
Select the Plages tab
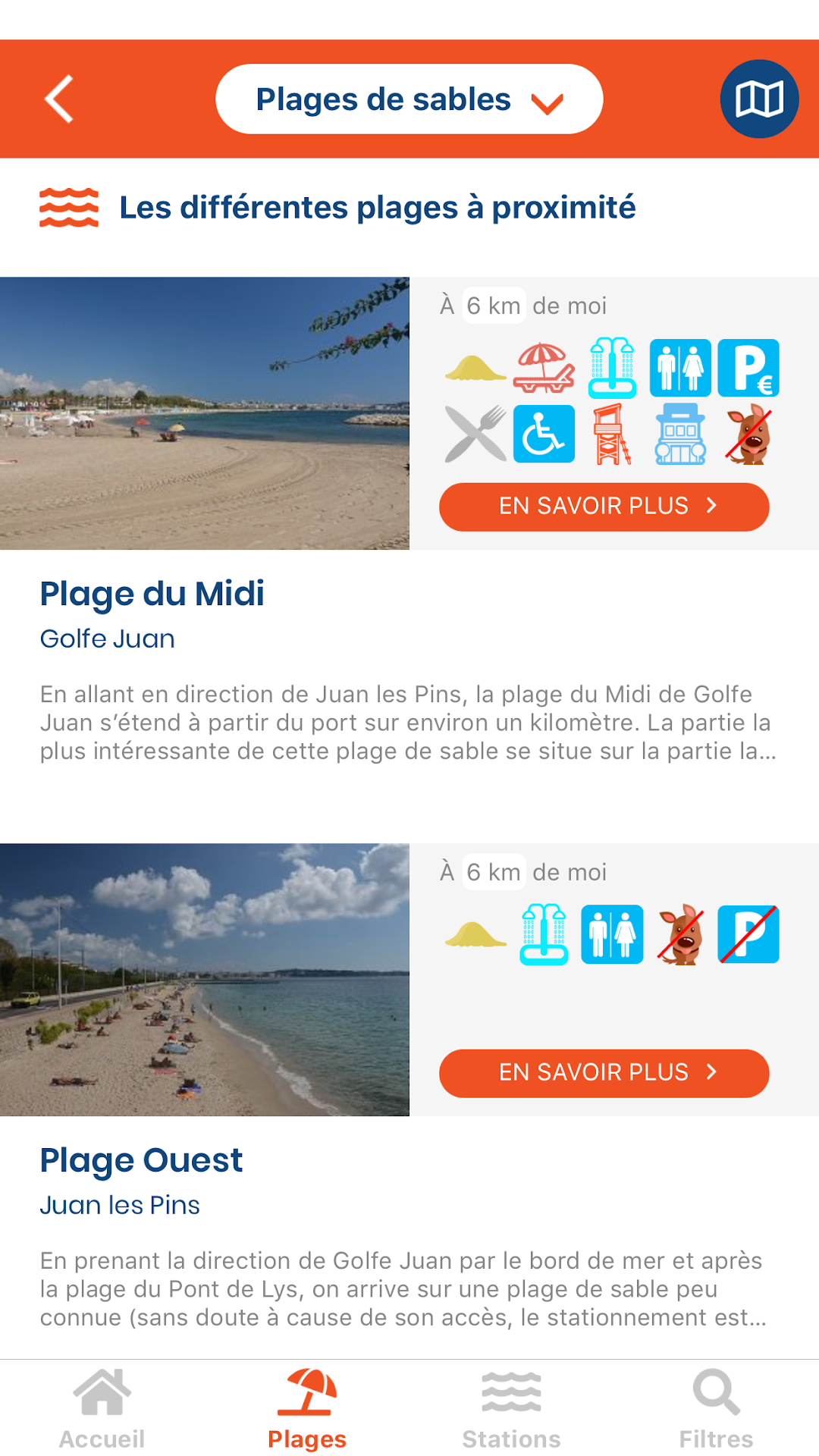[x=307, y=1409]
